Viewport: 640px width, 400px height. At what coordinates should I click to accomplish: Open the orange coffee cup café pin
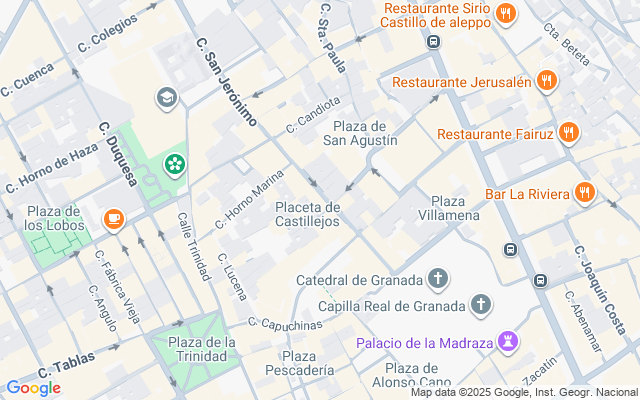(114, 220)
